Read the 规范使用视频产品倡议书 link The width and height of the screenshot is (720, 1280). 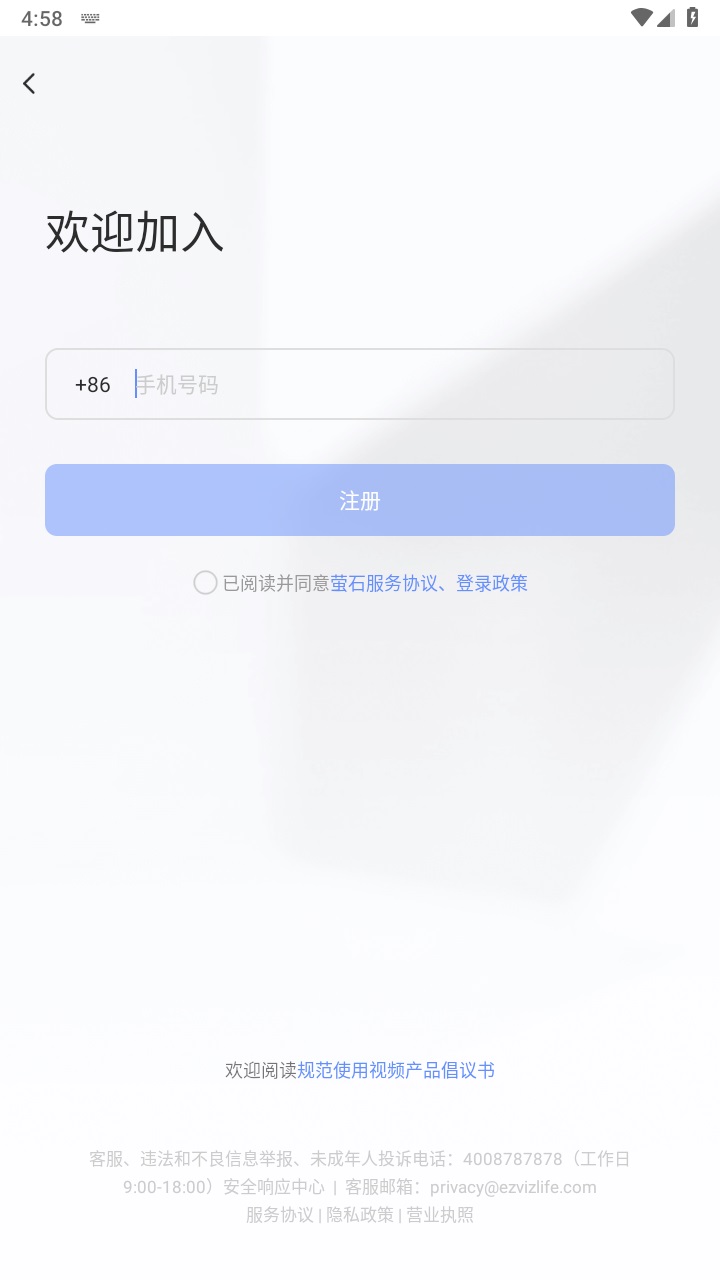[x=396, y=1070]
